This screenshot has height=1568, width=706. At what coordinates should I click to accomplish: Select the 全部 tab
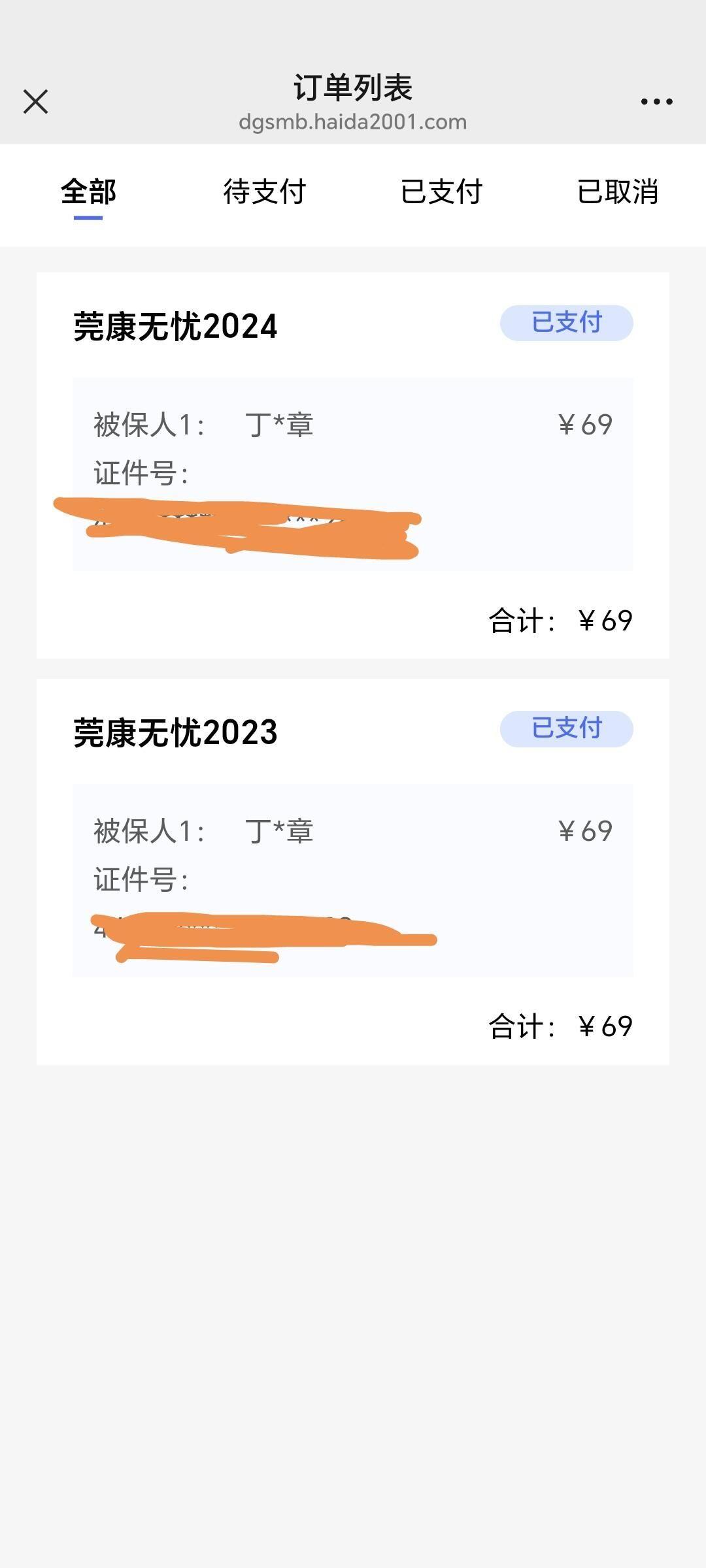pyautogui.click(x=88, y=192)
